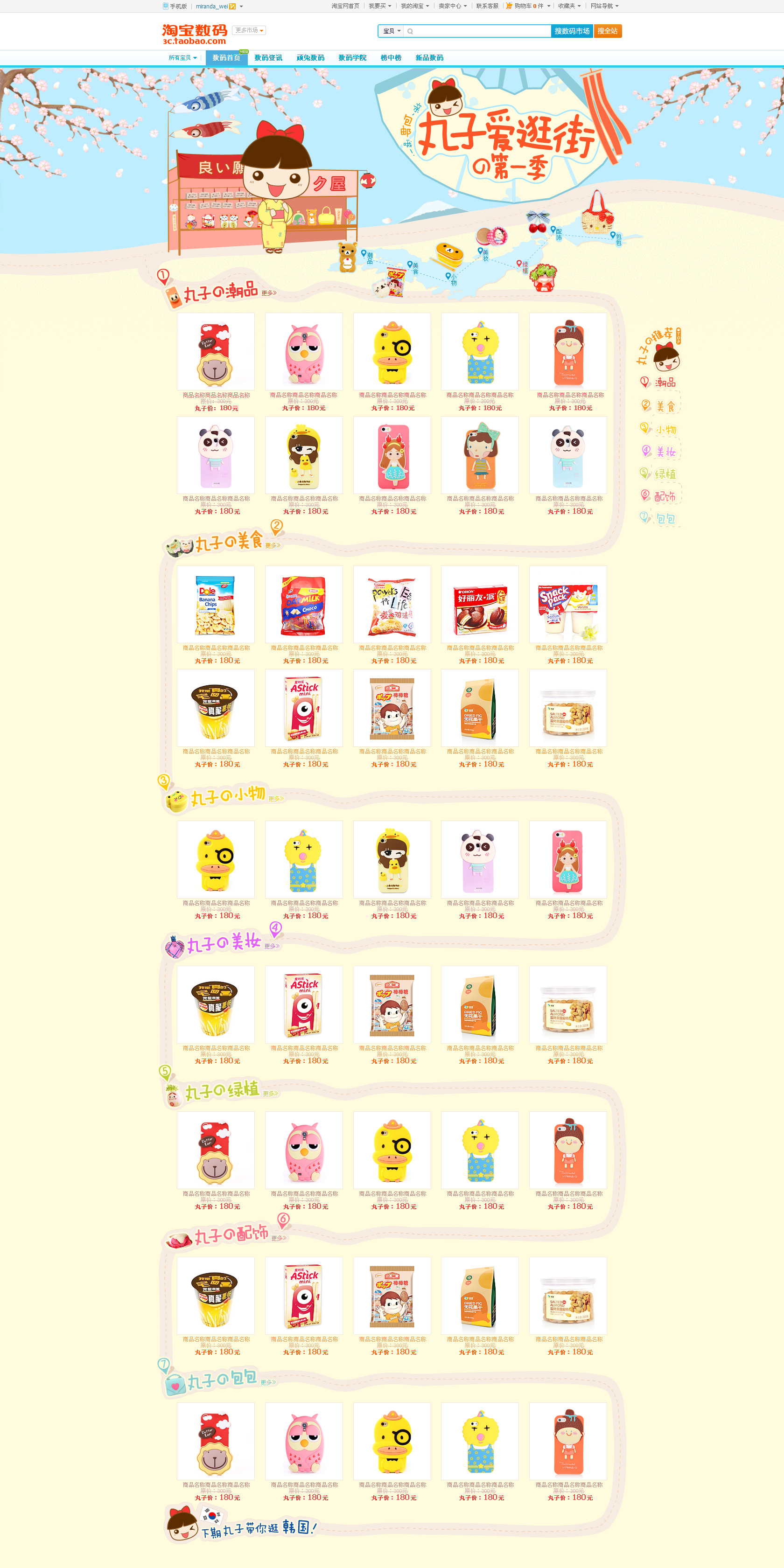Tap the search input box
This screenshot has height=1568, width=784.
pos(478,31)
